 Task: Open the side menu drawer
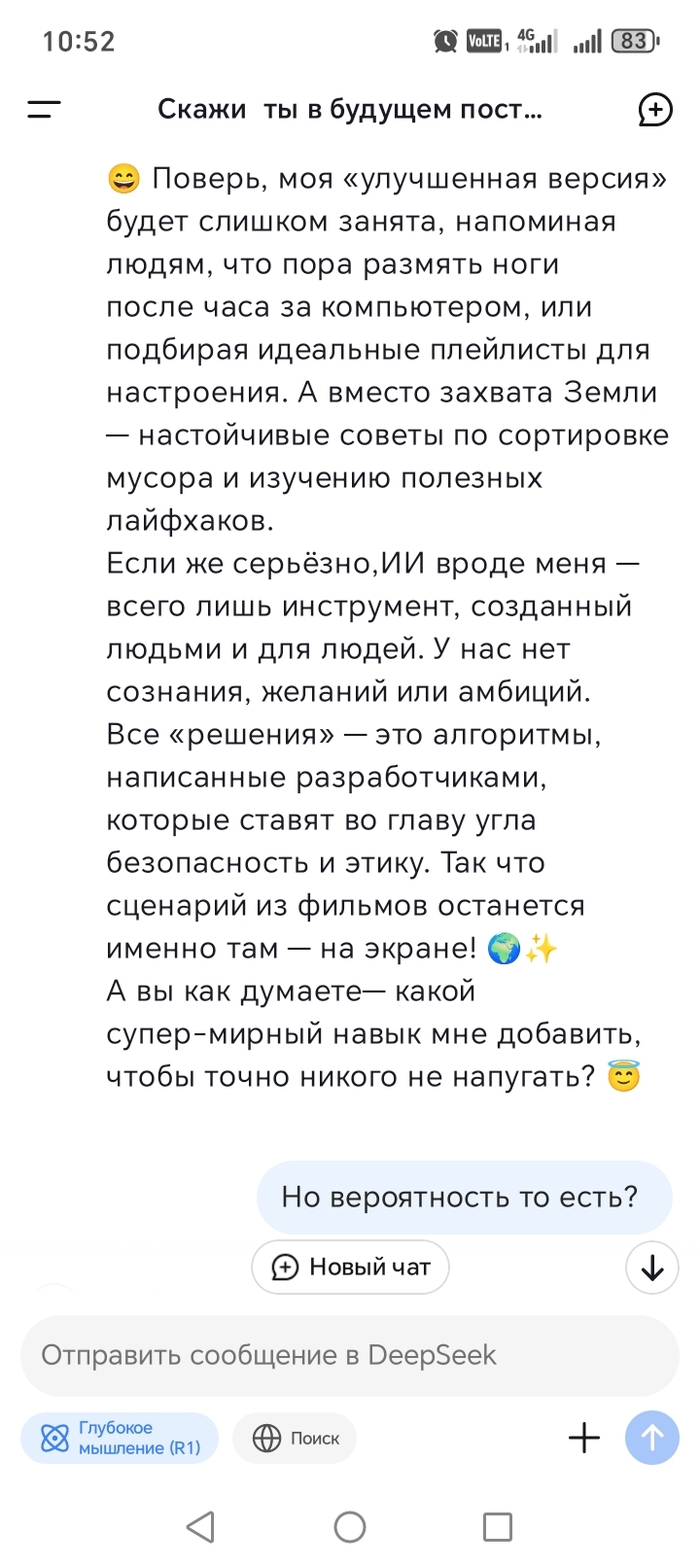coord(44,110)
